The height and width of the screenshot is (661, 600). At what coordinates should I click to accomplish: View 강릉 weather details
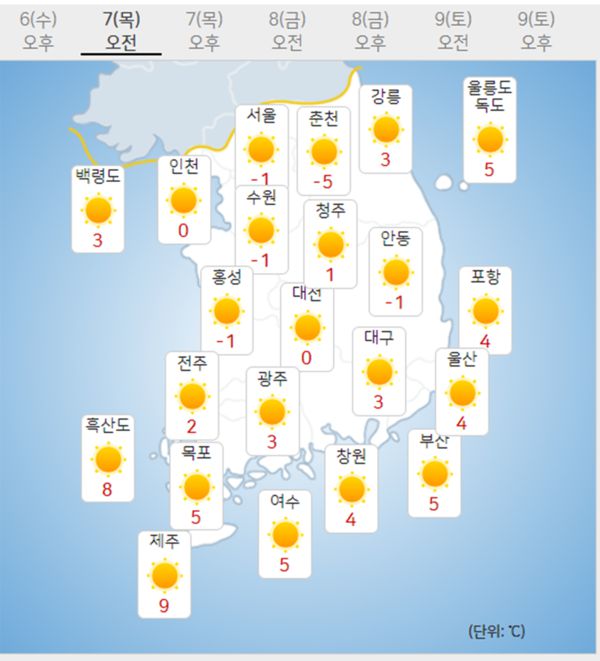point(385,128)
